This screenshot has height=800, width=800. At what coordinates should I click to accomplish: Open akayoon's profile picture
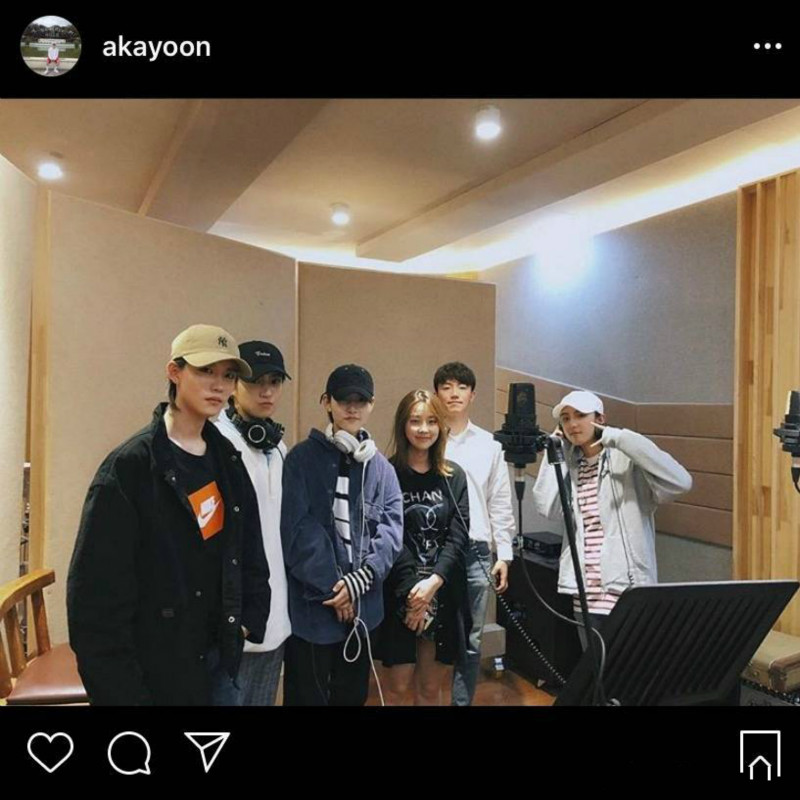pyautogui.click(x=50, y=46)
